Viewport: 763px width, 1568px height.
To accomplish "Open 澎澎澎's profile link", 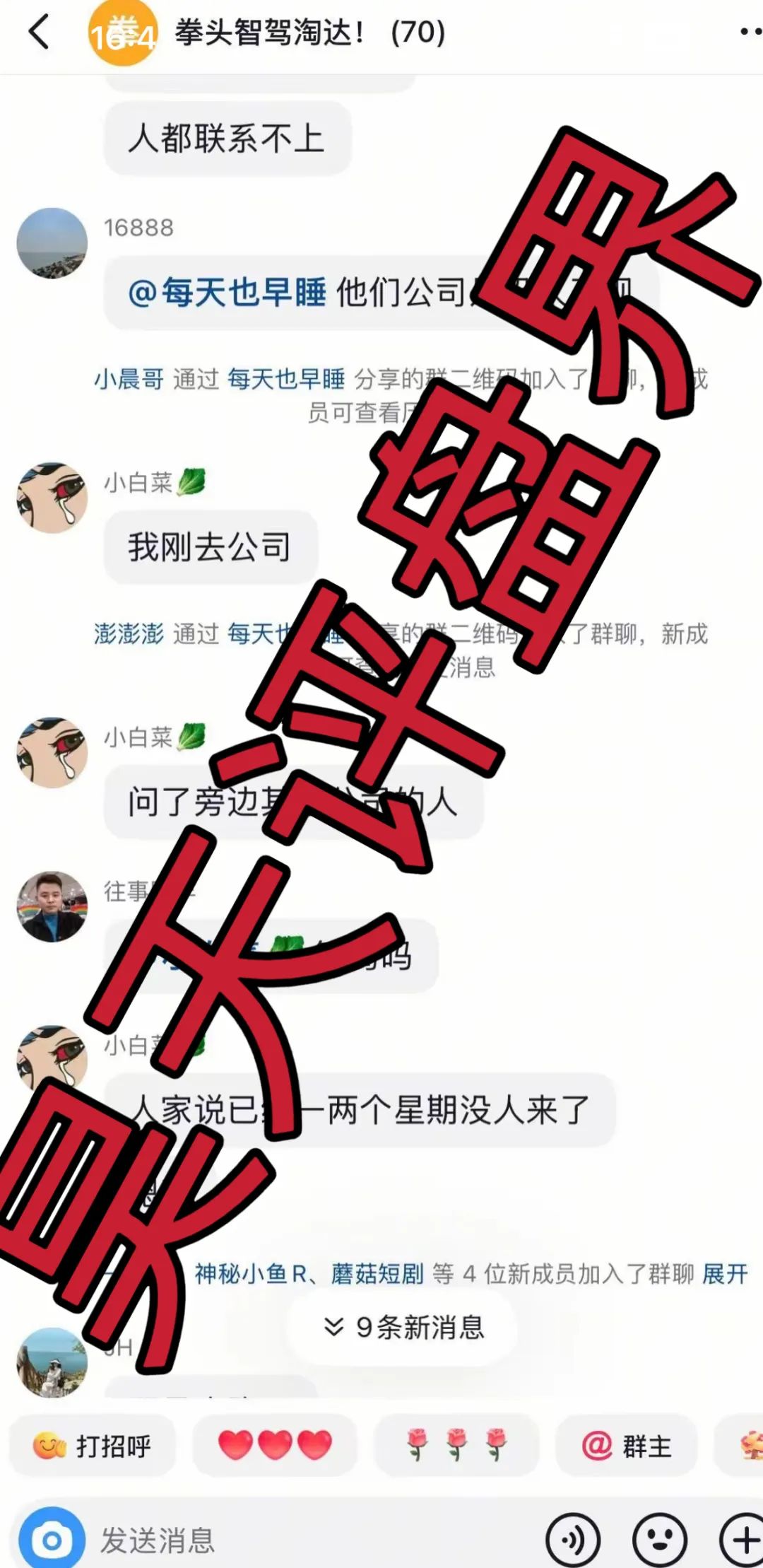I will (129, 634).
